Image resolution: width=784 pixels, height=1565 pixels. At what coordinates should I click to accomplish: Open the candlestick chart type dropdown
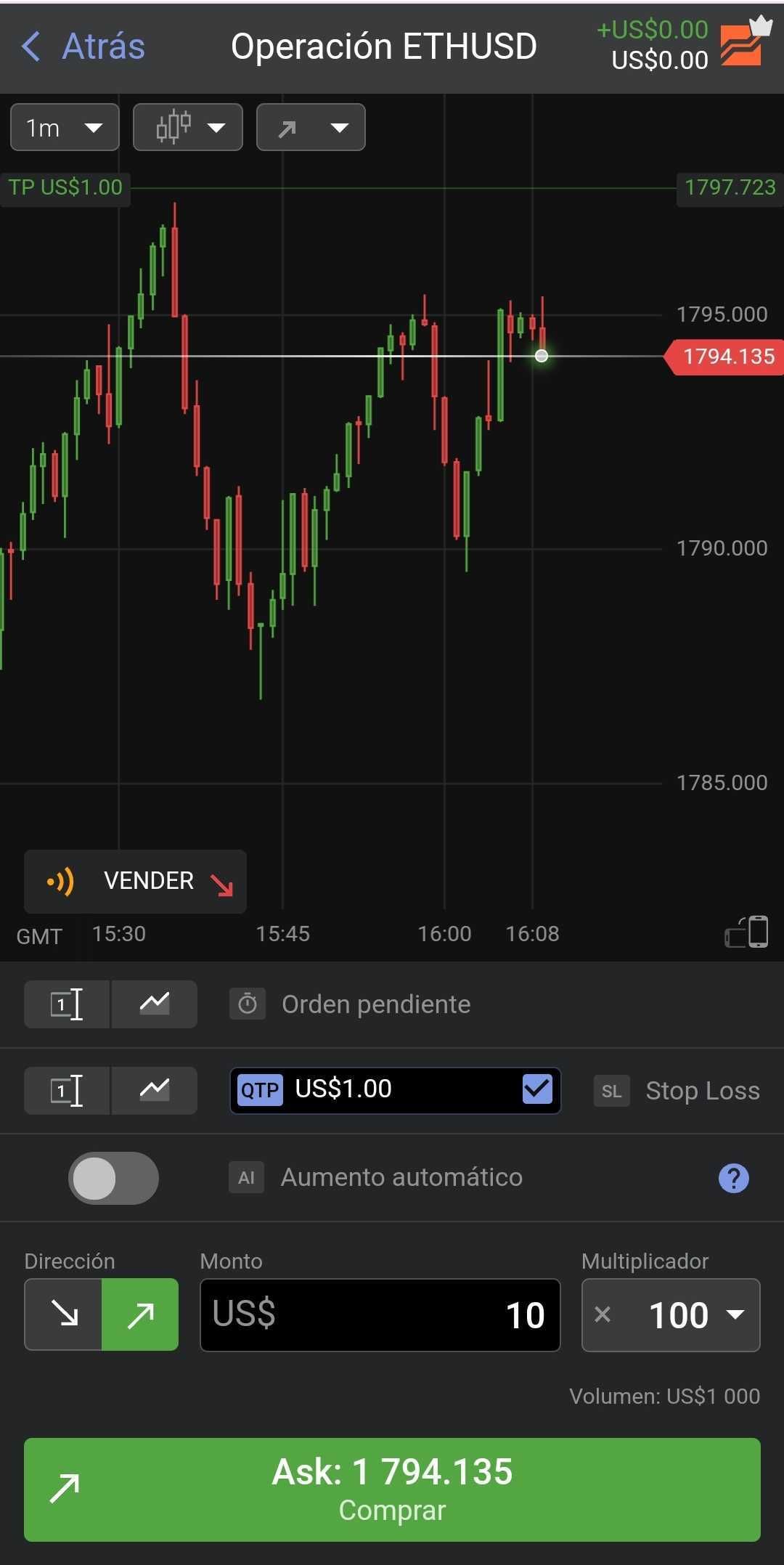coord(188,128)
